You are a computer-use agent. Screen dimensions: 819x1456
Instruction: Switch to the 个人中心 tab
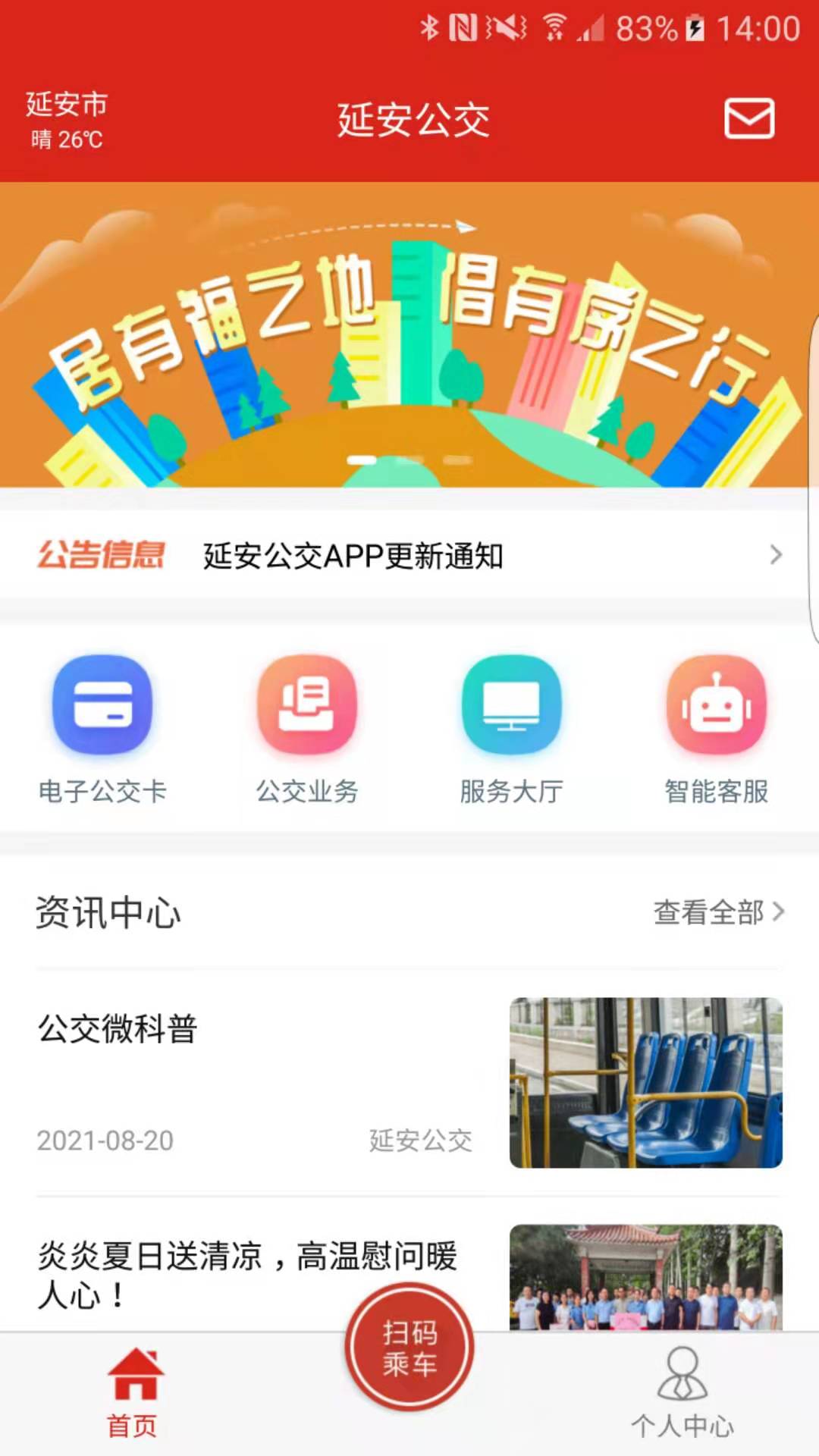point(682,1399)
